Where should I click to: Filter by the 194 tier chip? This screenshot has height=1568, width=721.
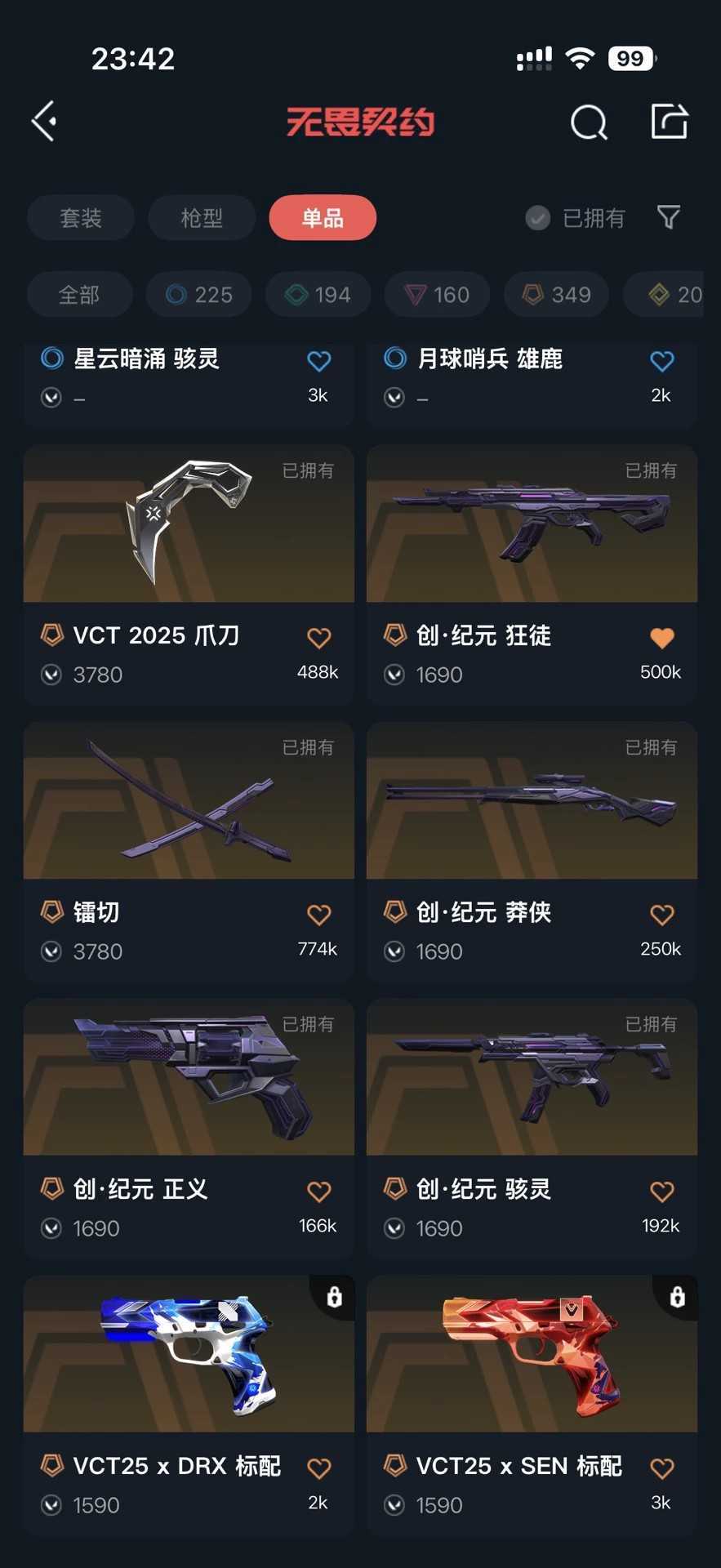(x=318, y=294)
